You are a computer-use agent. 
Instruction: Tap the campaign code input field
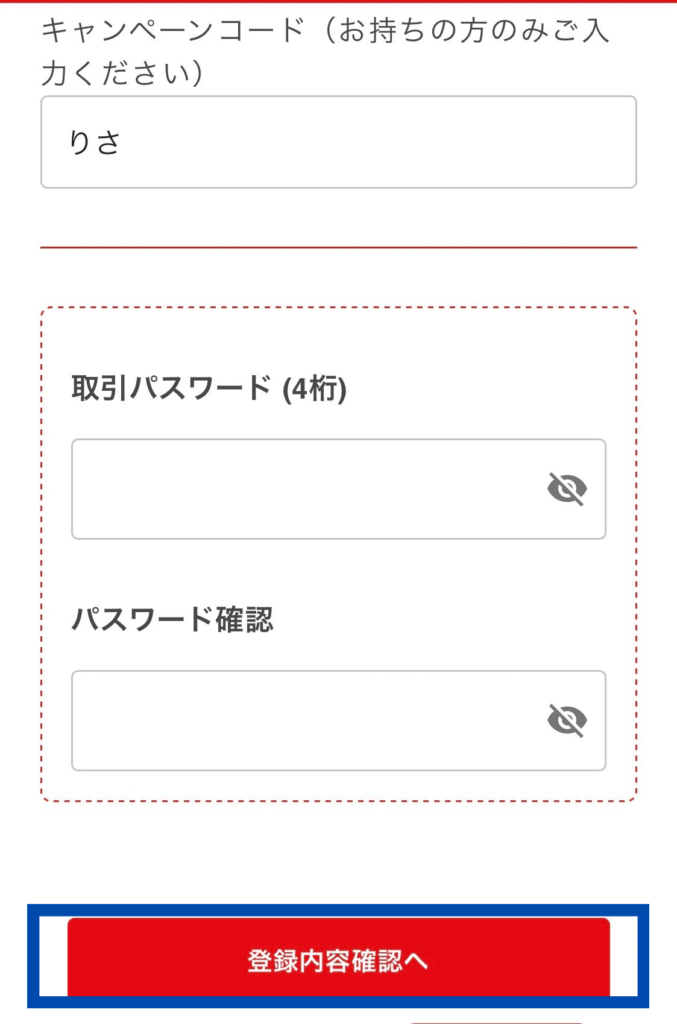pyautogui.click(x=338, y=142)
